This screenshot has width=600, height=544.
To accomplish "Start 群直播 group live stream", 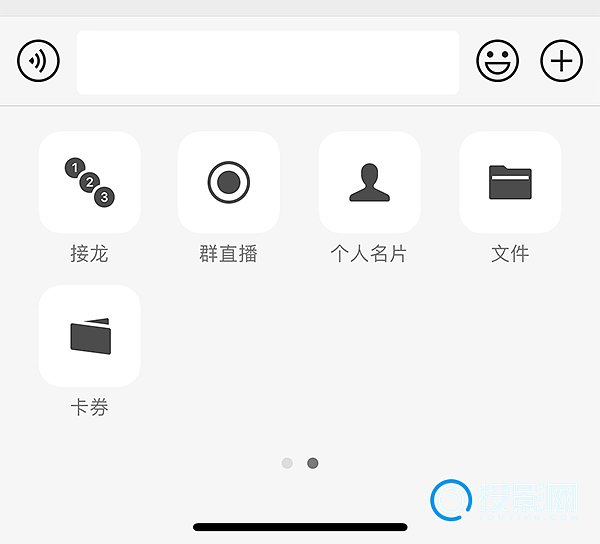I will click(x=229, y=182).
